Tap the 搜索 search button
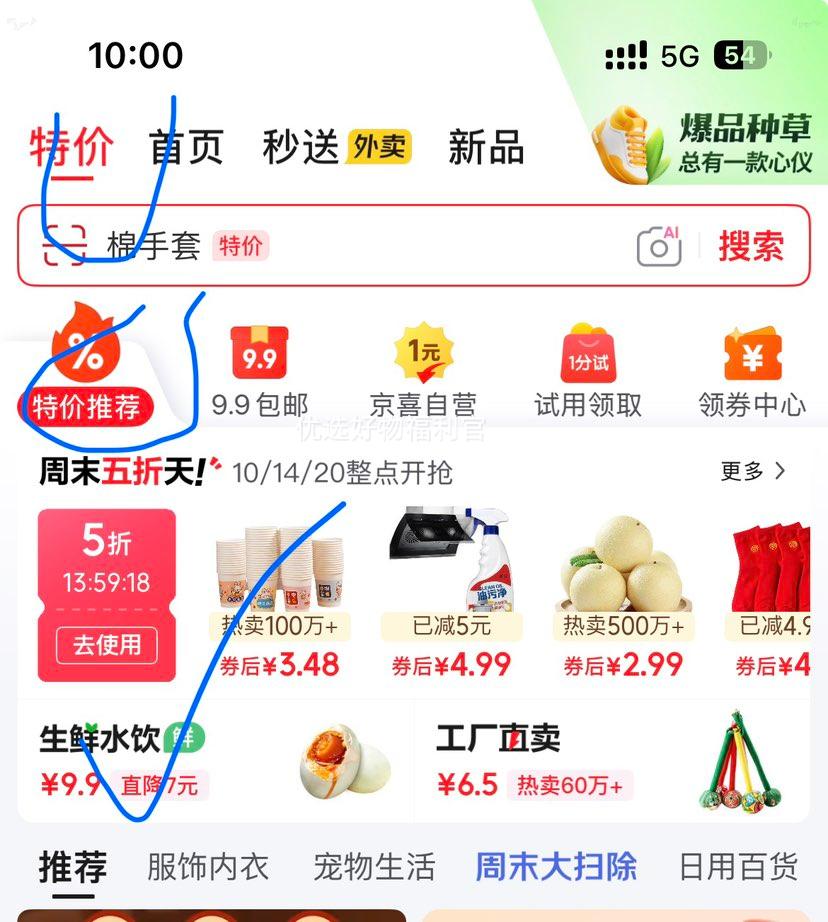The image size is (828, 922). (753, 245)
